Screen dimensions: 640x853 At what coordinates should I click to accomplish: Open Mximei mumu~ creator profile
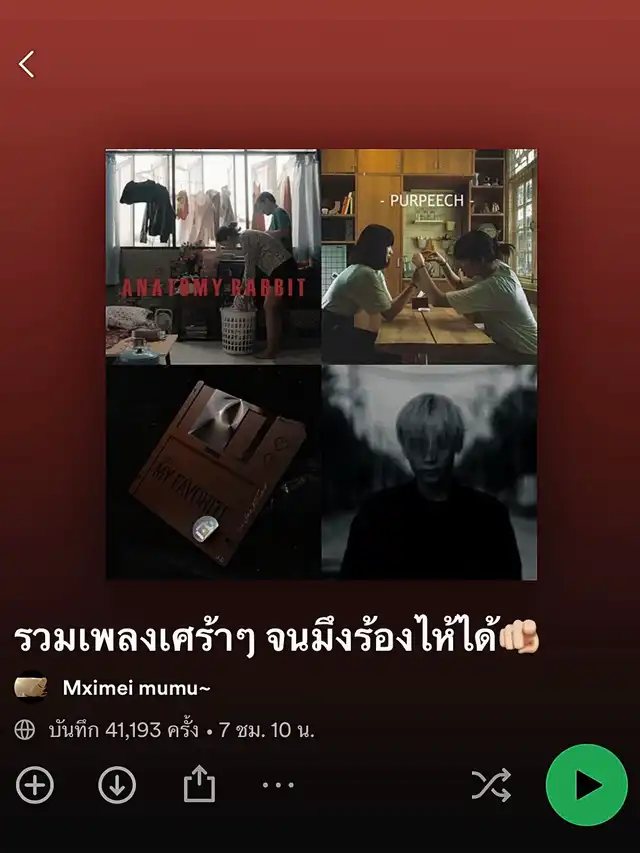click(136, 688)
